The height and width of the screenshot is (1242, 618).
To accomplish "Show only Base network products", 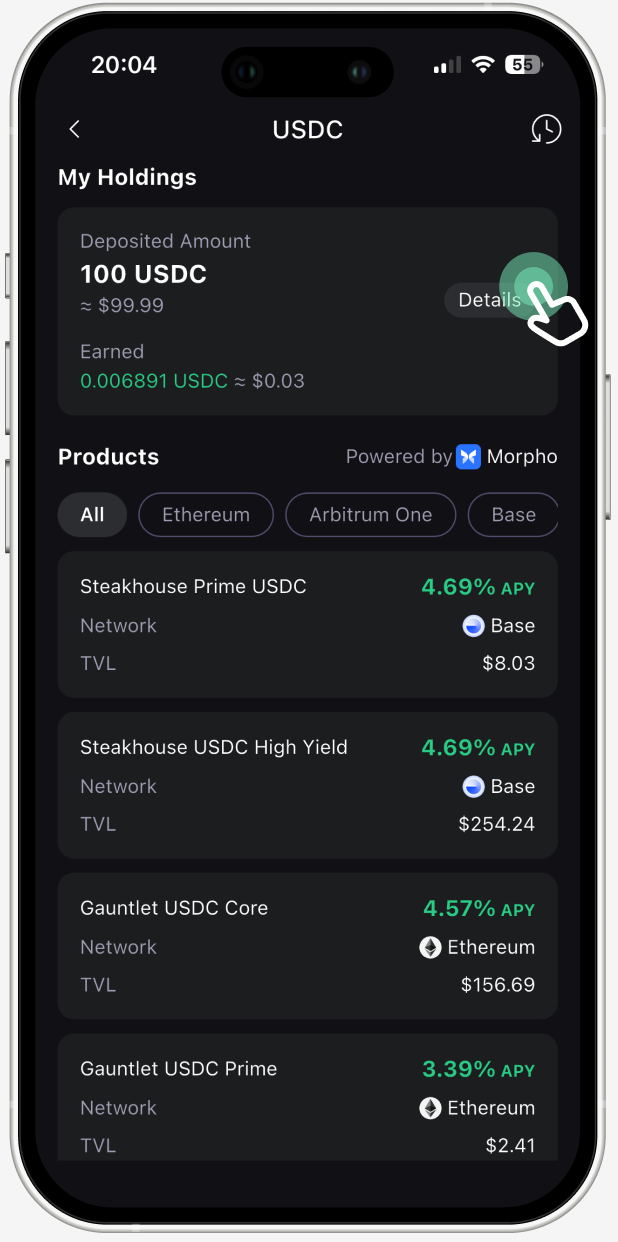I will coord(513,515).
